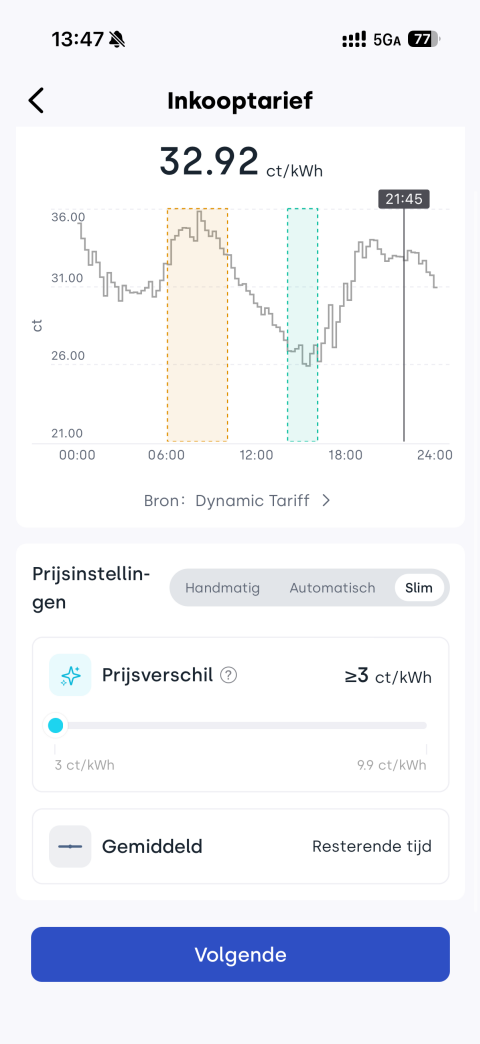
Task: Open the Gemiddeld Resterende tijd row
Action: (240, 846)
